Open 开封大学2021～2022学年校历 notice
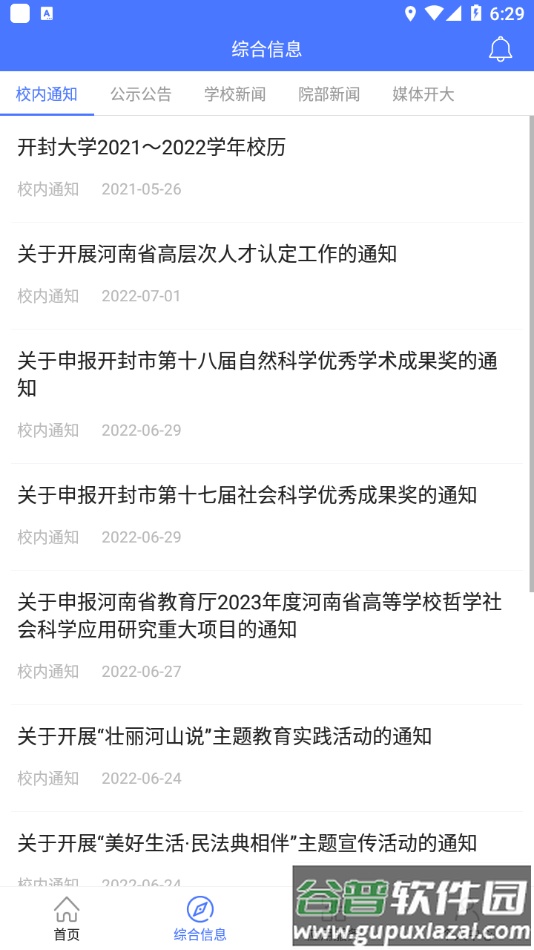Image resolution: width=534 pixels, height=950 pixels. [267, 169]
